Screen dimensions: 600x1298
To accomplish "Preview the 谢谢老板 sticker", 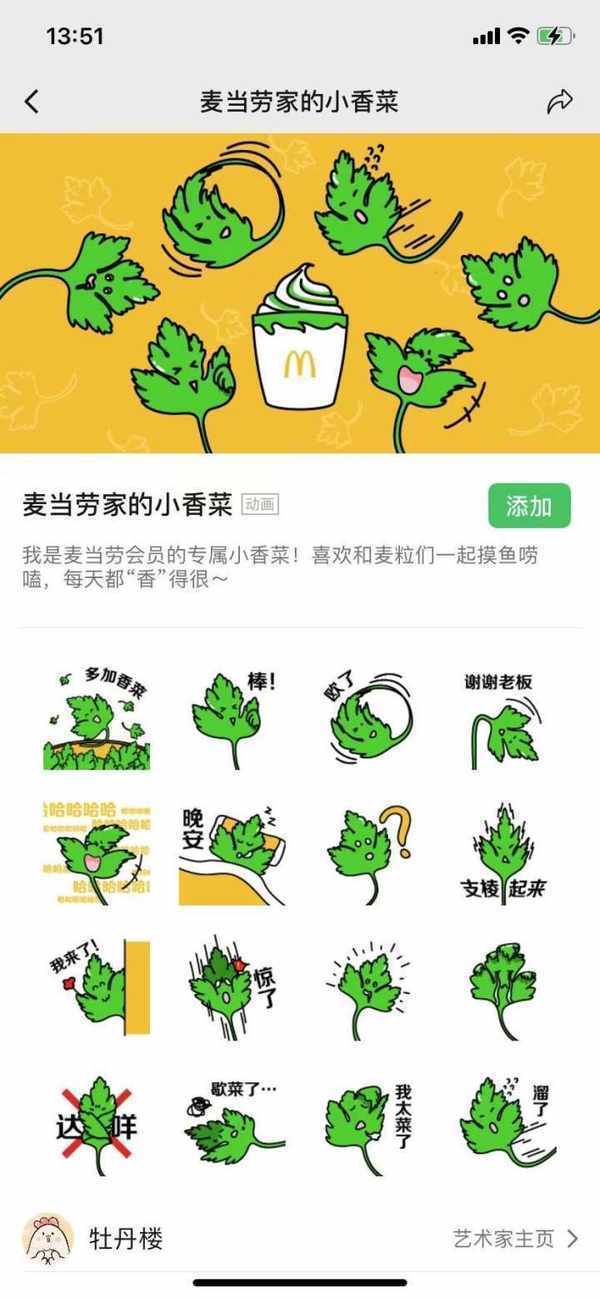I will coord(503,718).
